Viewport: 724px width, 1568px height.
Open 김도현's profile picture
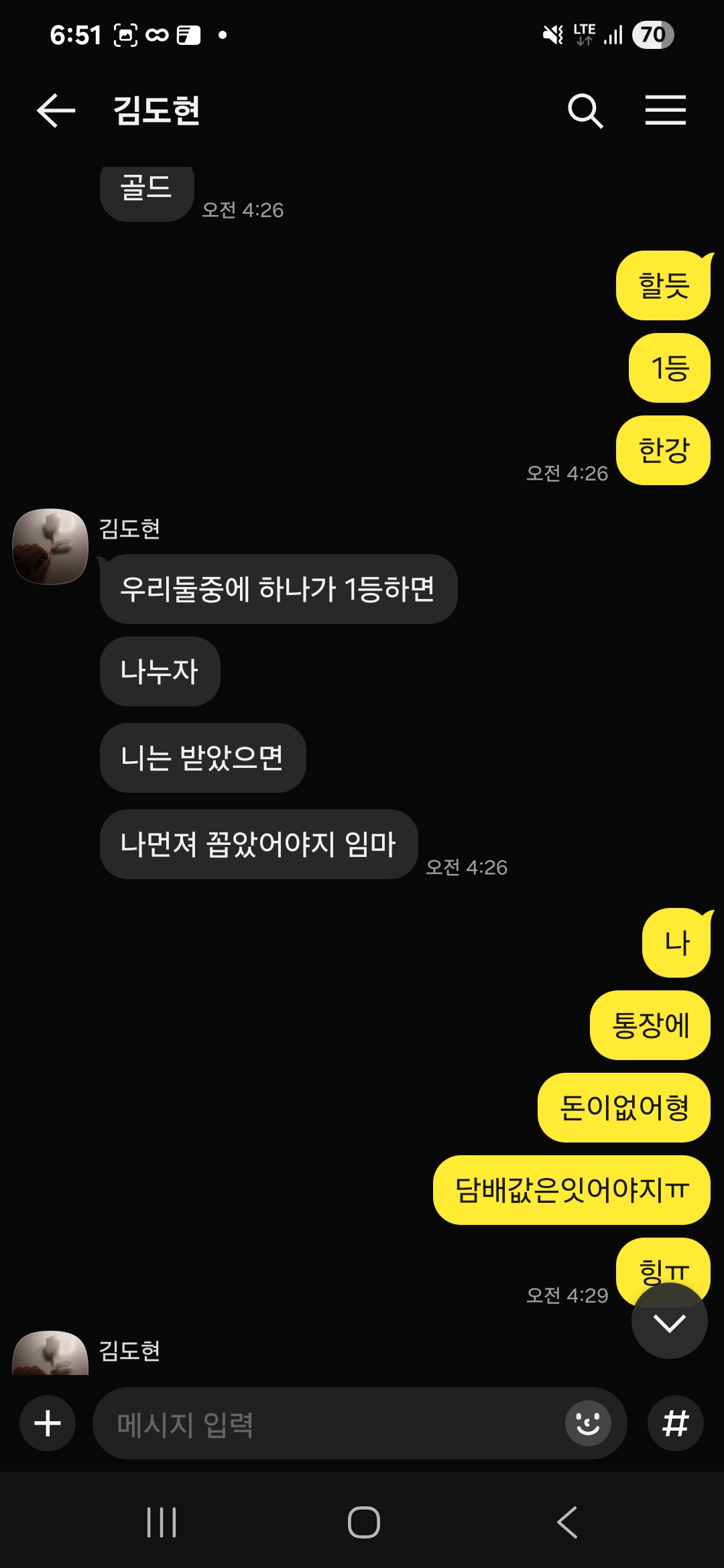click(x=50, y=546)
